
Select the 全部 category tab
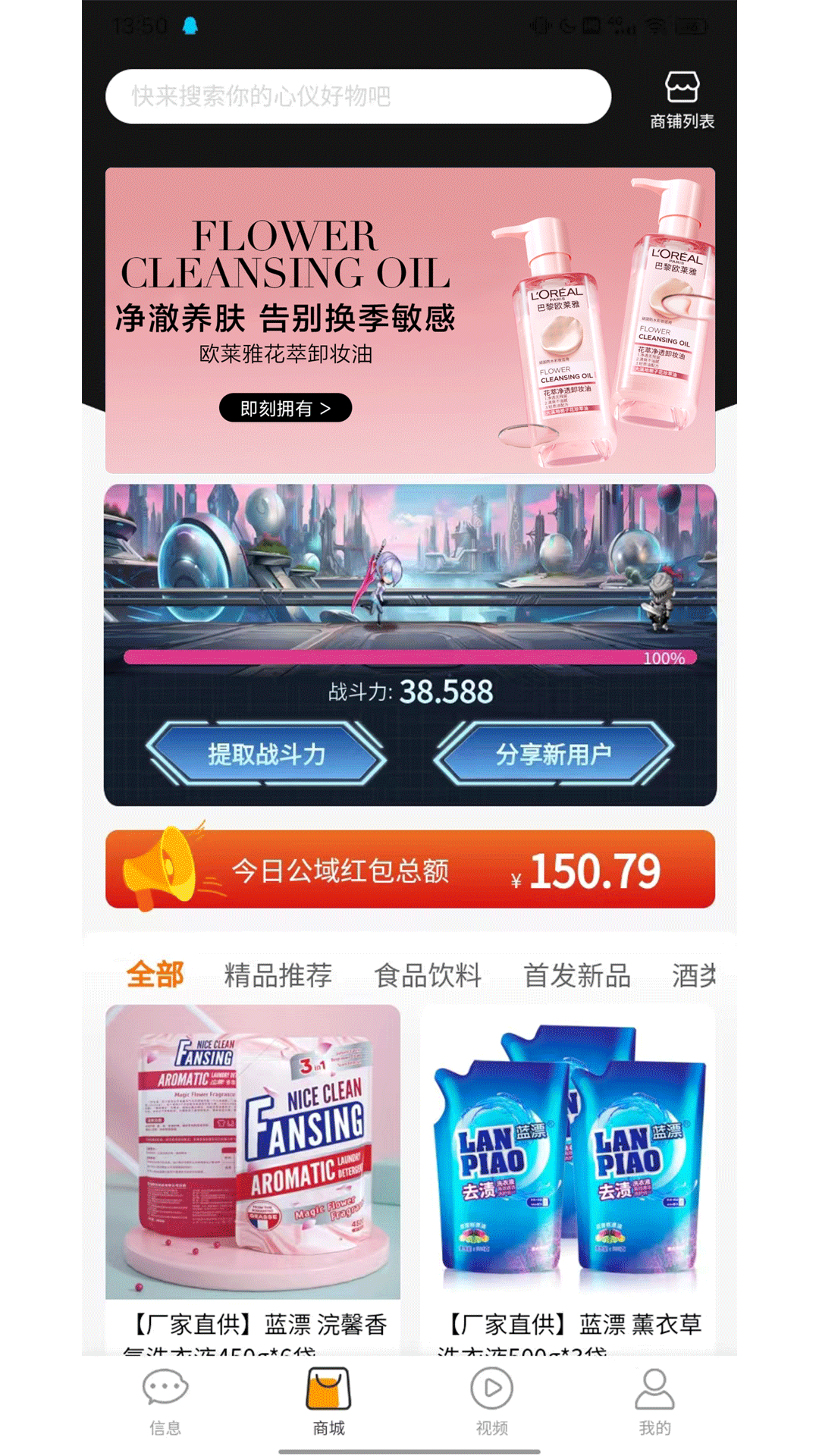point(155,974)
